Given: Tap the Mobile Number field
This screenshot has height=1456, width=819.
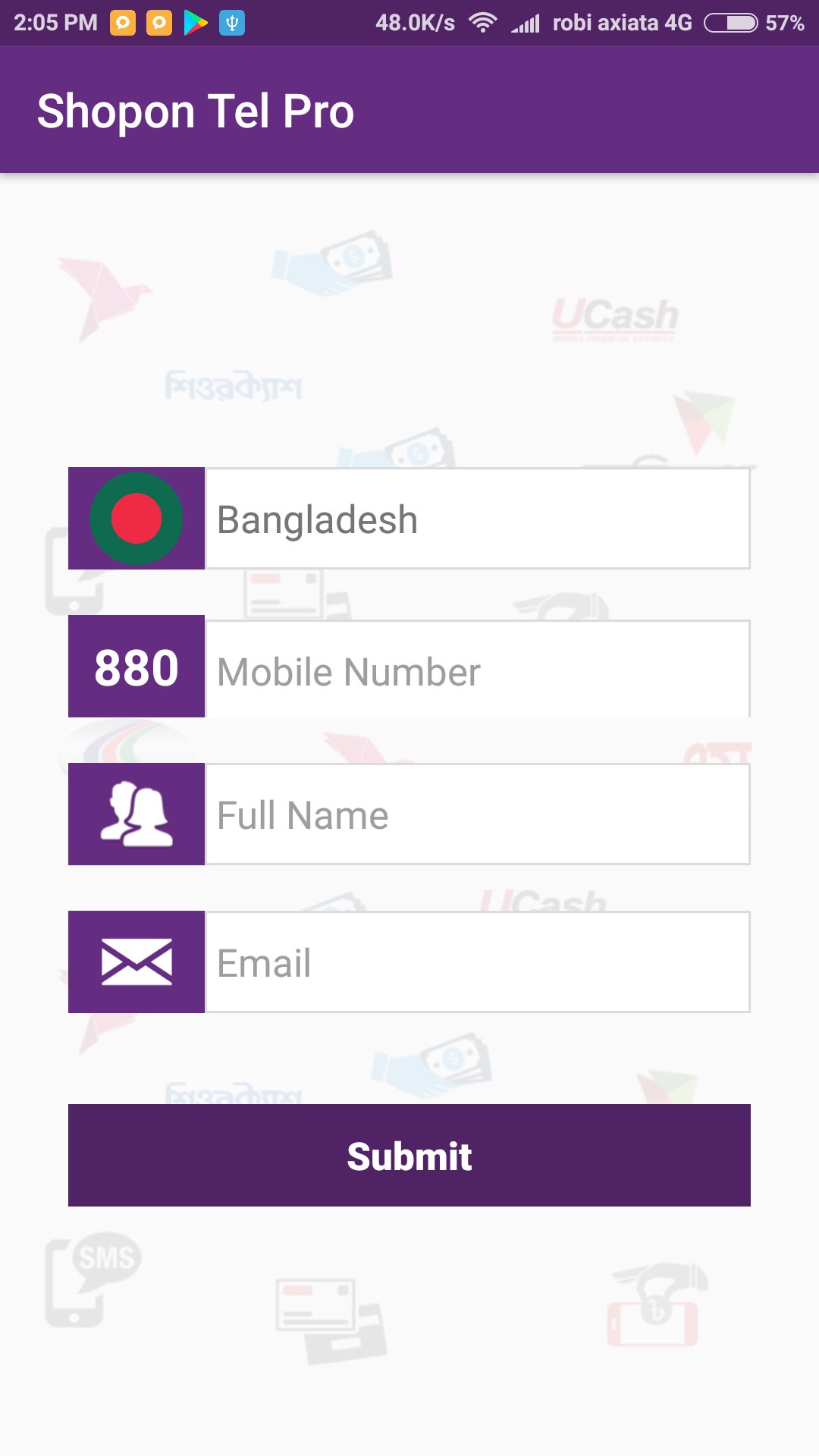Looking at the screenshot, I should click(x=478, y=669).
